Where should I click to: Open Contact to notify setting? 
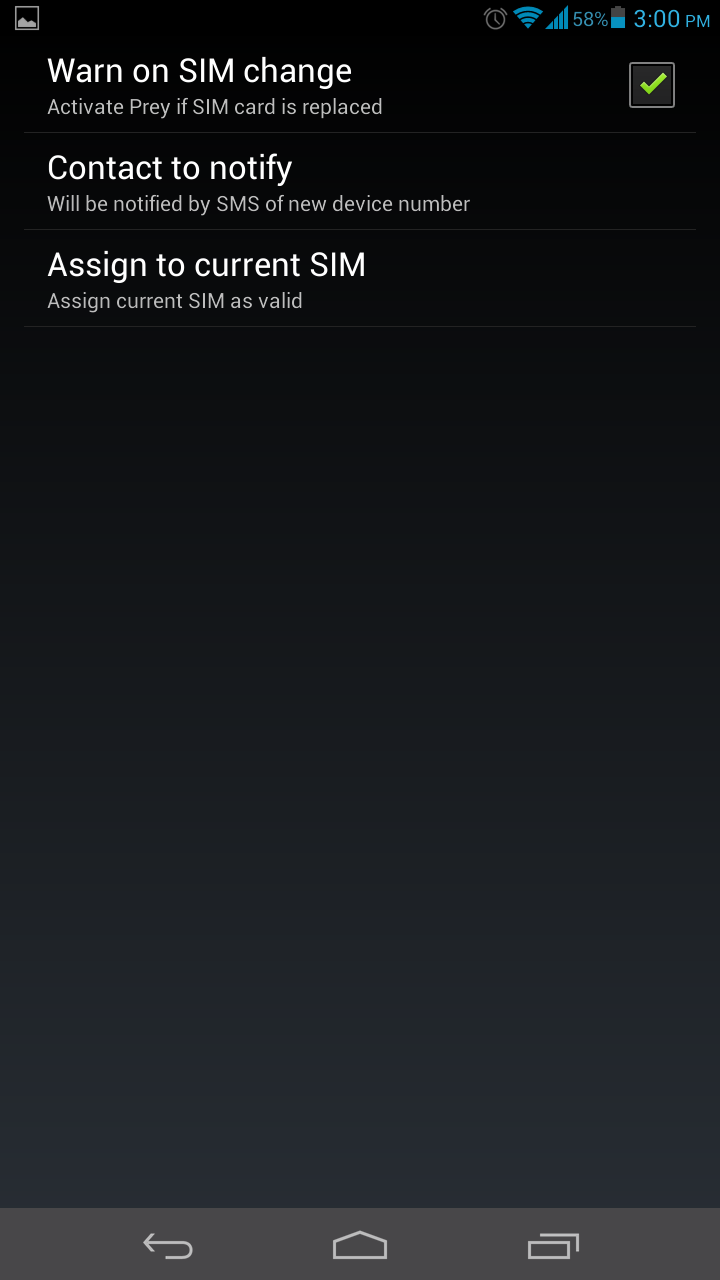pos(360,182)
